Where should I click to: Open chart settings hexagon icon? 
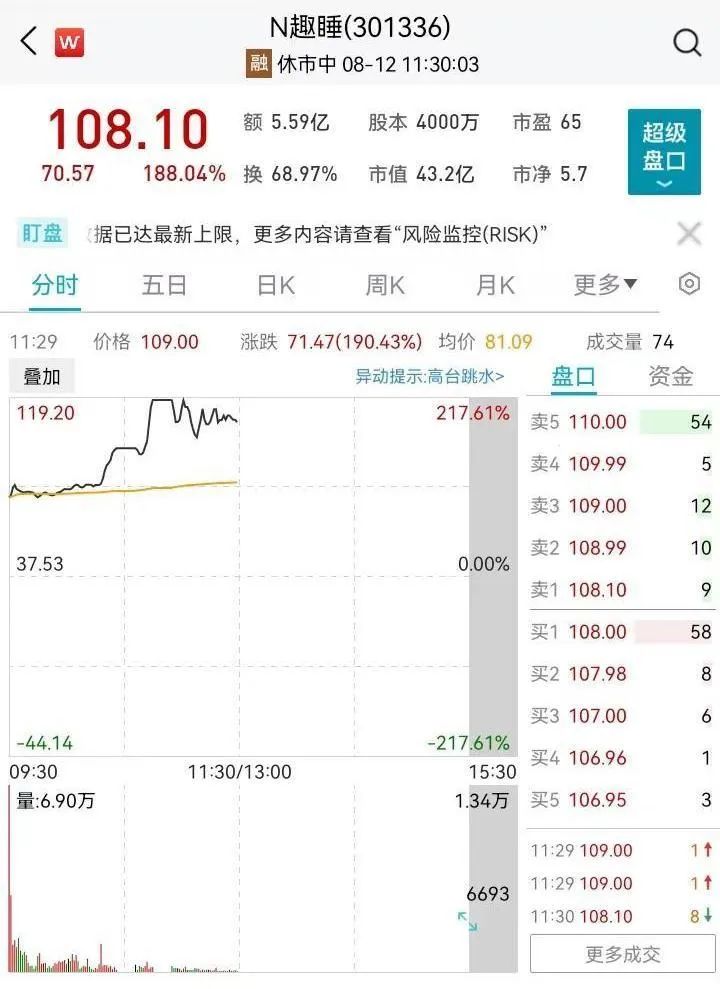[x=689, y=284]
